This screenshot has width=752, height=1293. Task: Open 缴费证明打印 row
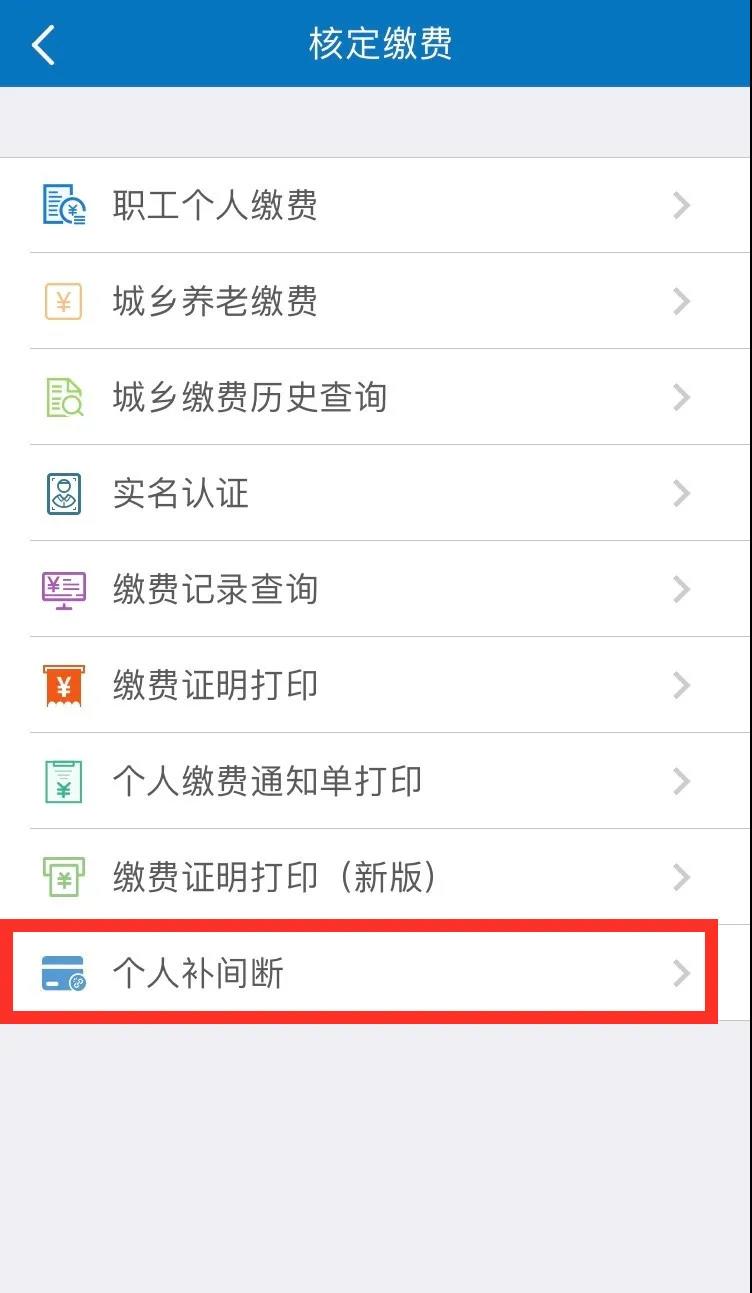click(375, 685)
